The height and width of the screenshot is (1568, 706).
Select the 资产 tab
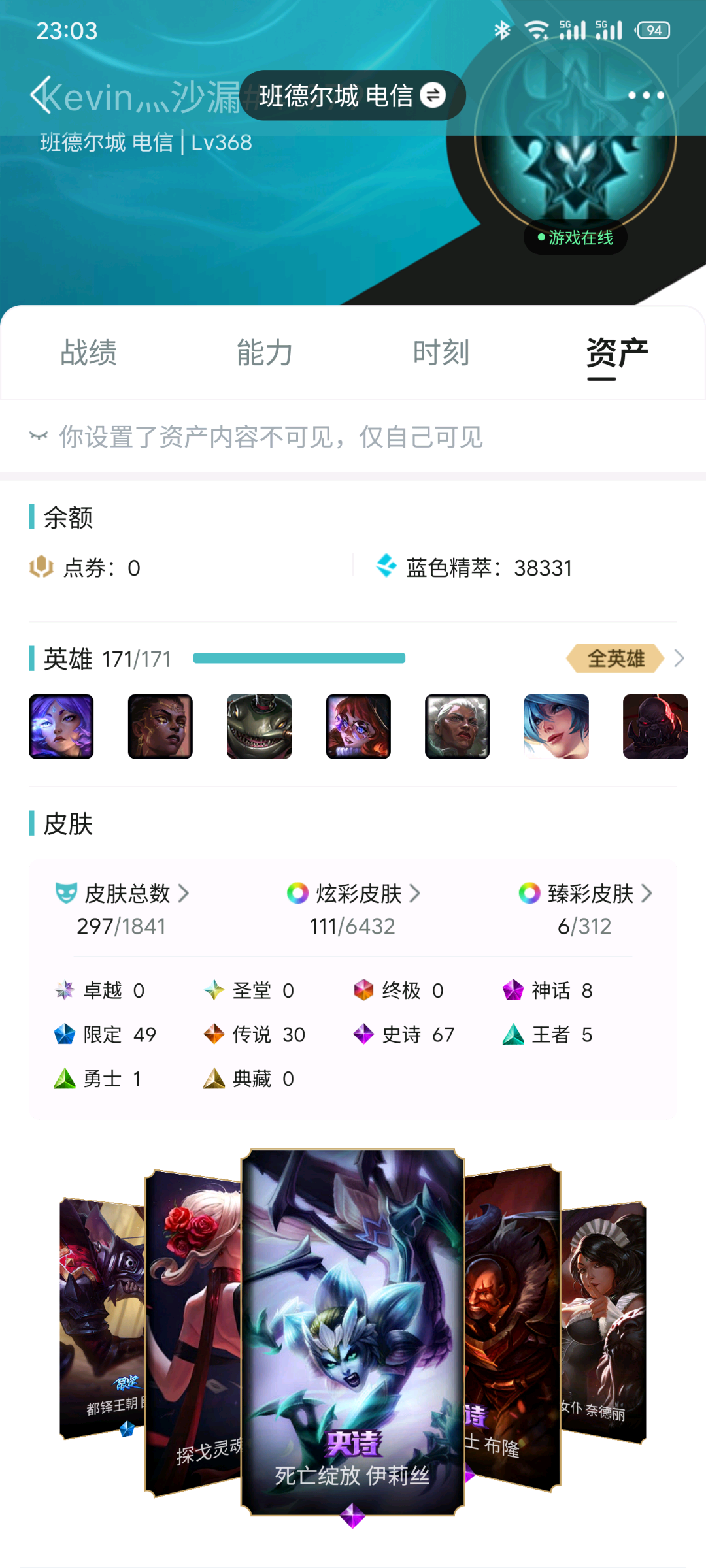coord(617,353)
